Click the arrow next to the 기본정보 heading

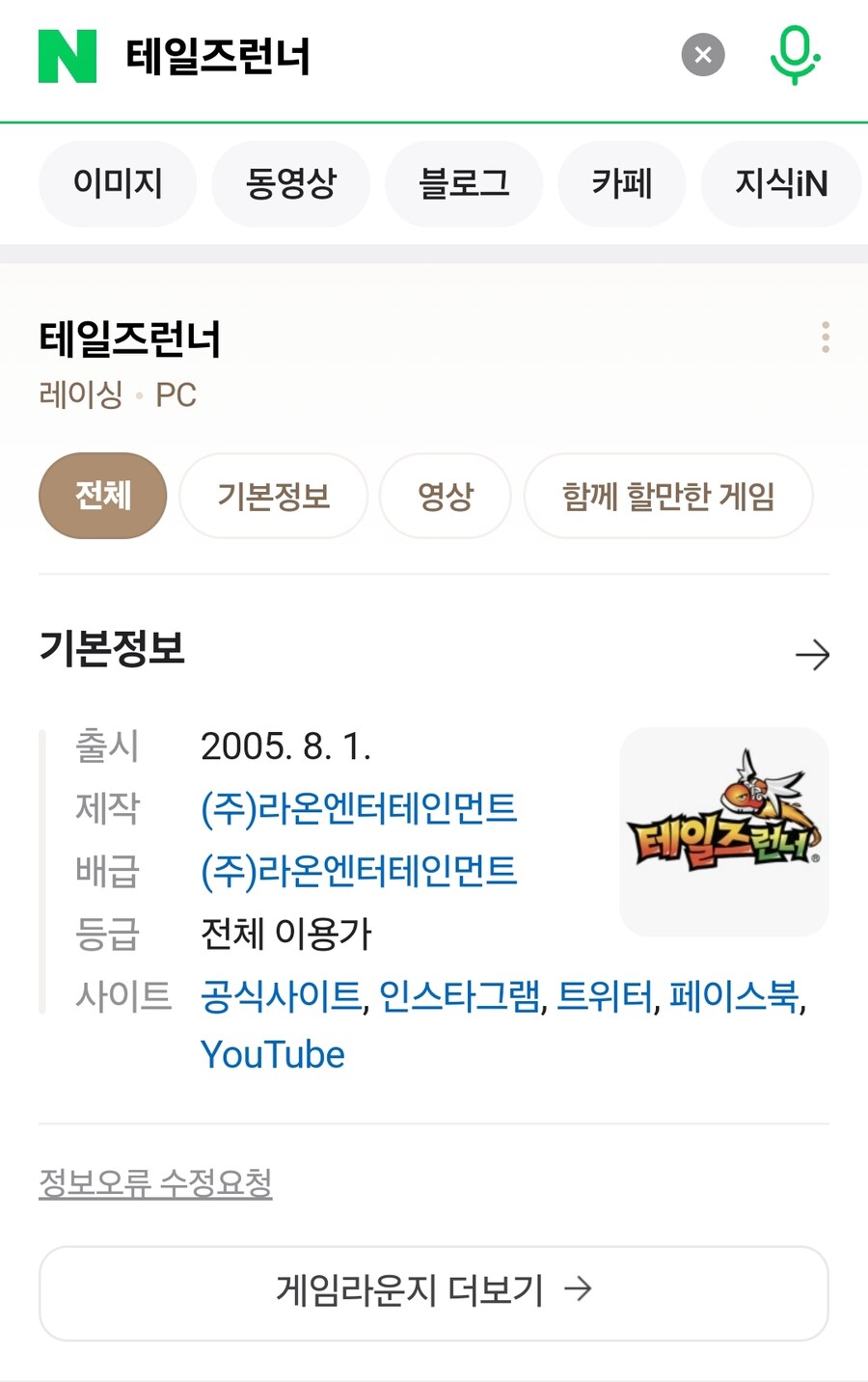pyautogui.click(x=815, y=655)
